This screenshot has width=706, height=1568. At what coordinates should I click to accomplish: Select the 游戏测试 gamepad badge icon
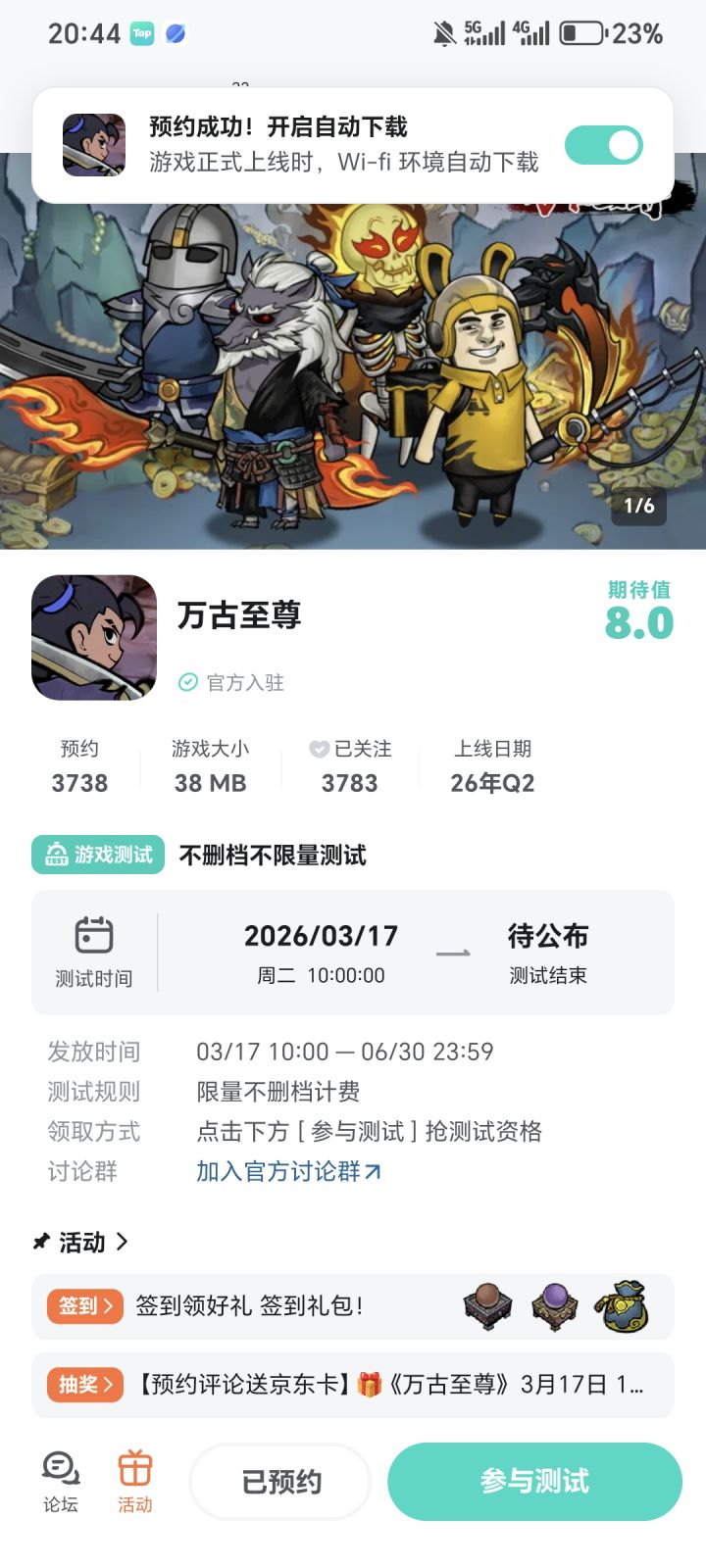pos(56,855)
